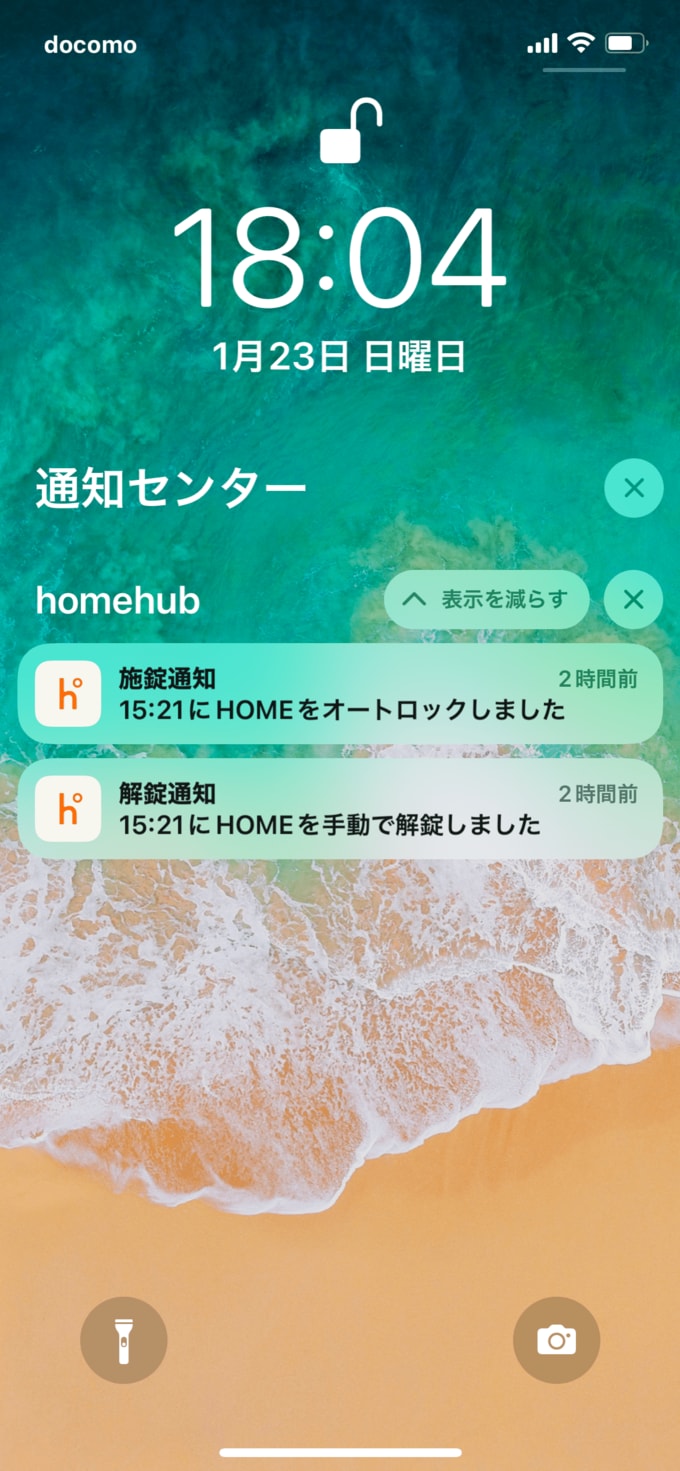Screen dimensions: 680x1471
Task: Clear all notifications in 通知センター
Action: point(633,488)
